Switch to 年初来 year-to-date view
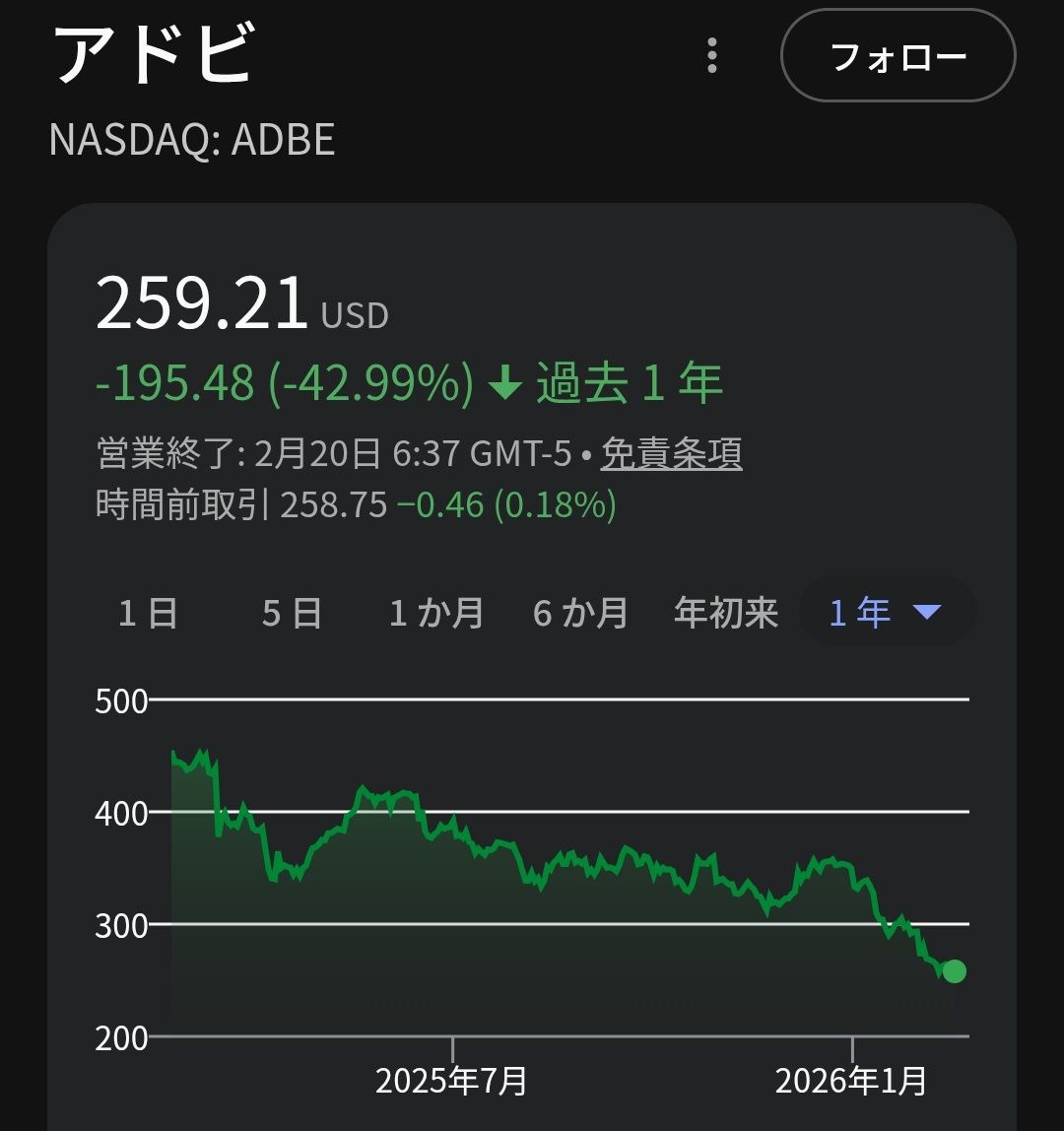Image resolution: width=1064 pixels, height=1131 pixels. tap(726, 613)
